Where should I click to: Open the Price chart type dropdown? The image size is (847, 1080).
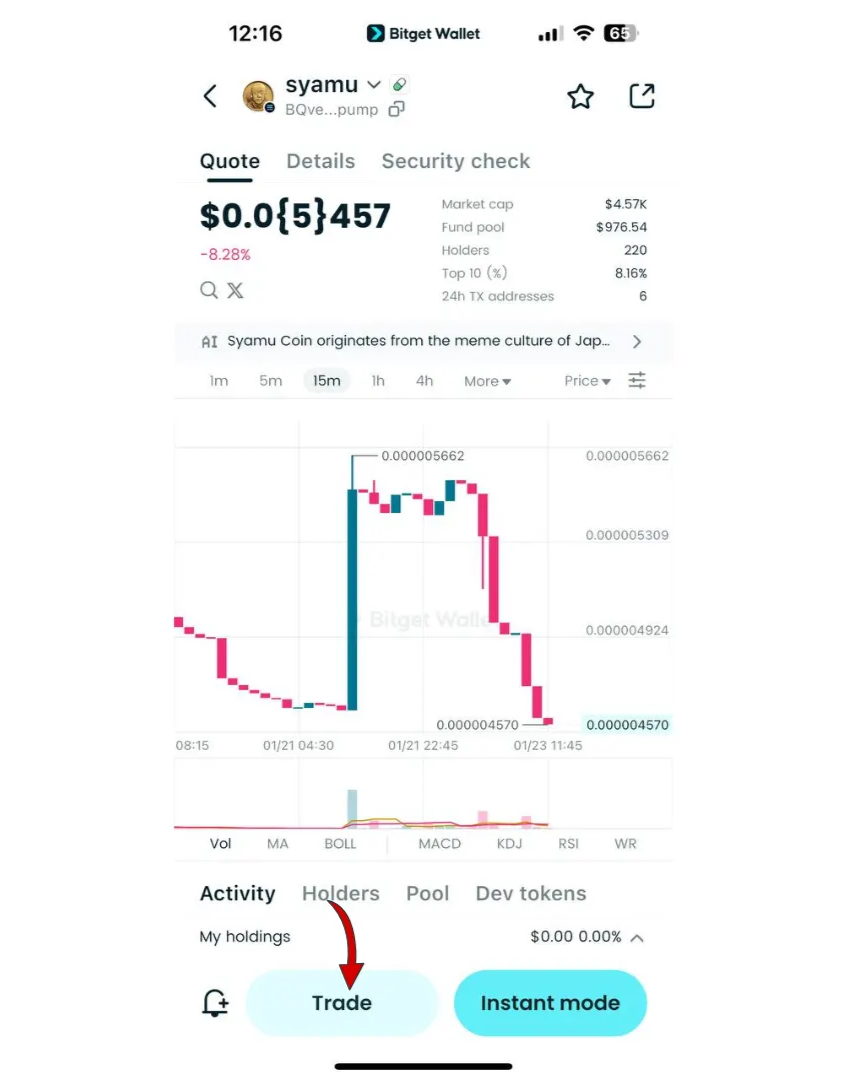tap(586, 380)
